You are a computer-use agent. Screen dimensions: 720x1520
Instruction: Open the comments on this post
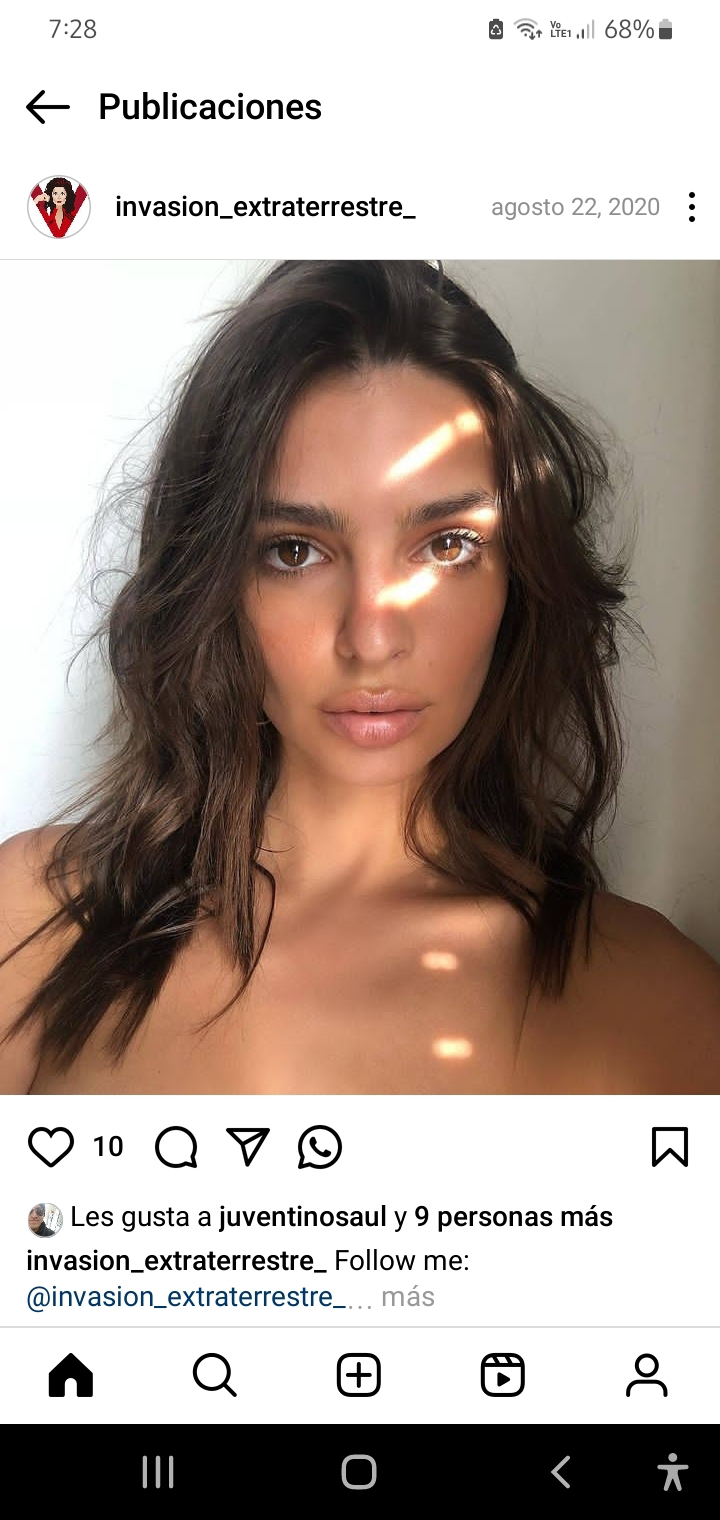pos(176,1147)
